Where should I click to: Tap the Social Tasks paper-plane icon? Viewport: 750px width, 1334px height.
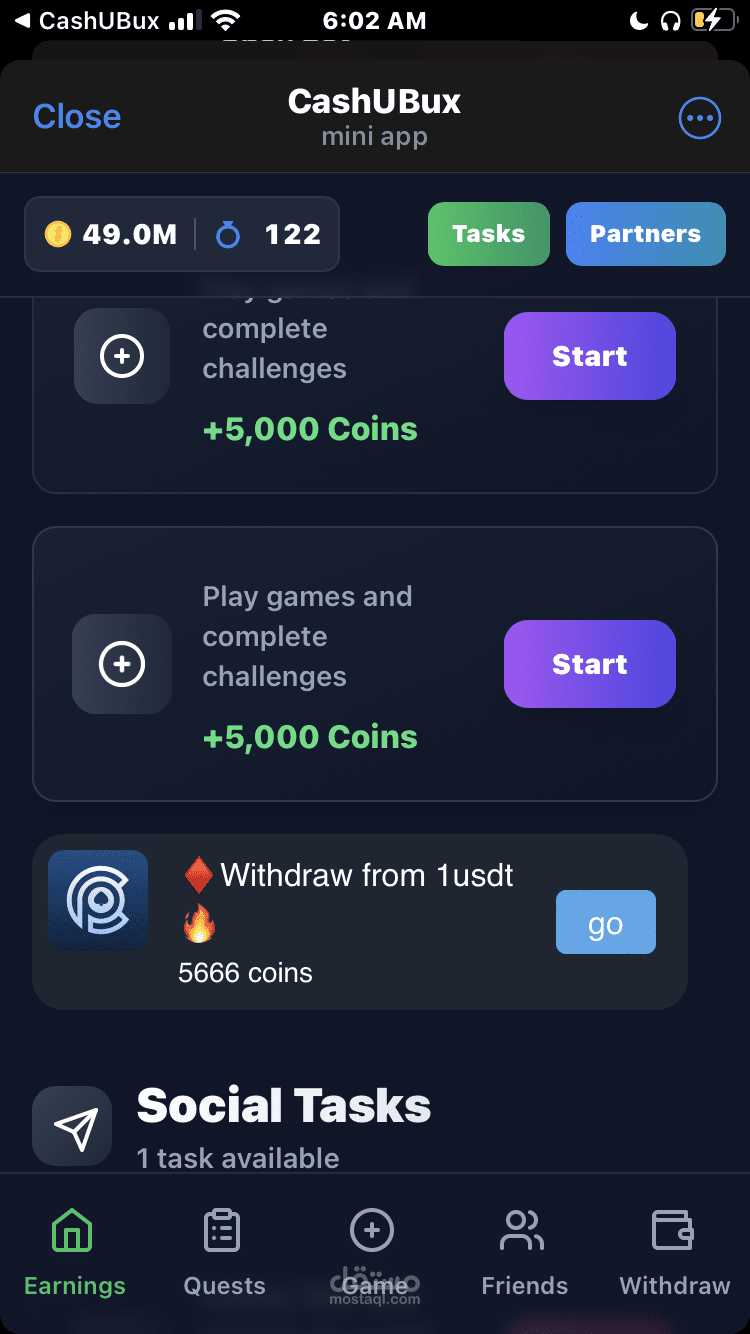click(x=72, y=1125)
